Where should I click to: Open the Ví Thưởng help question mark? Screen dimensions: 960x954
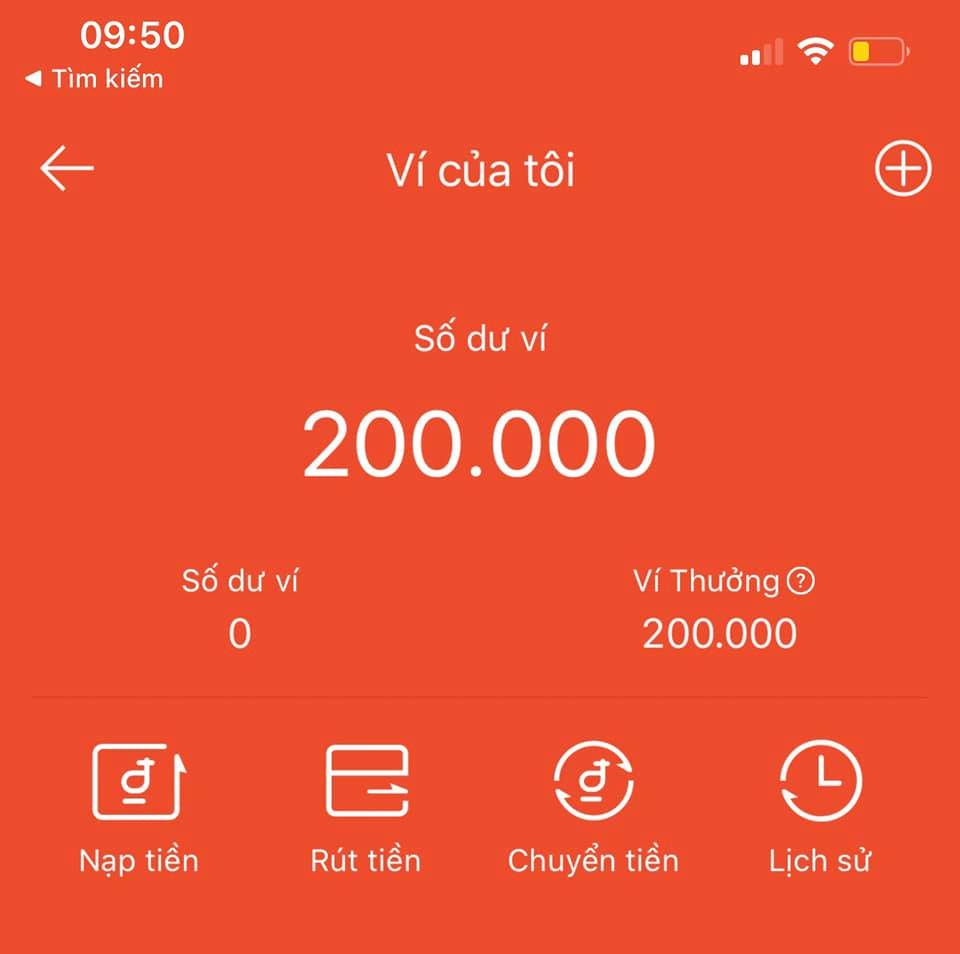800,581
